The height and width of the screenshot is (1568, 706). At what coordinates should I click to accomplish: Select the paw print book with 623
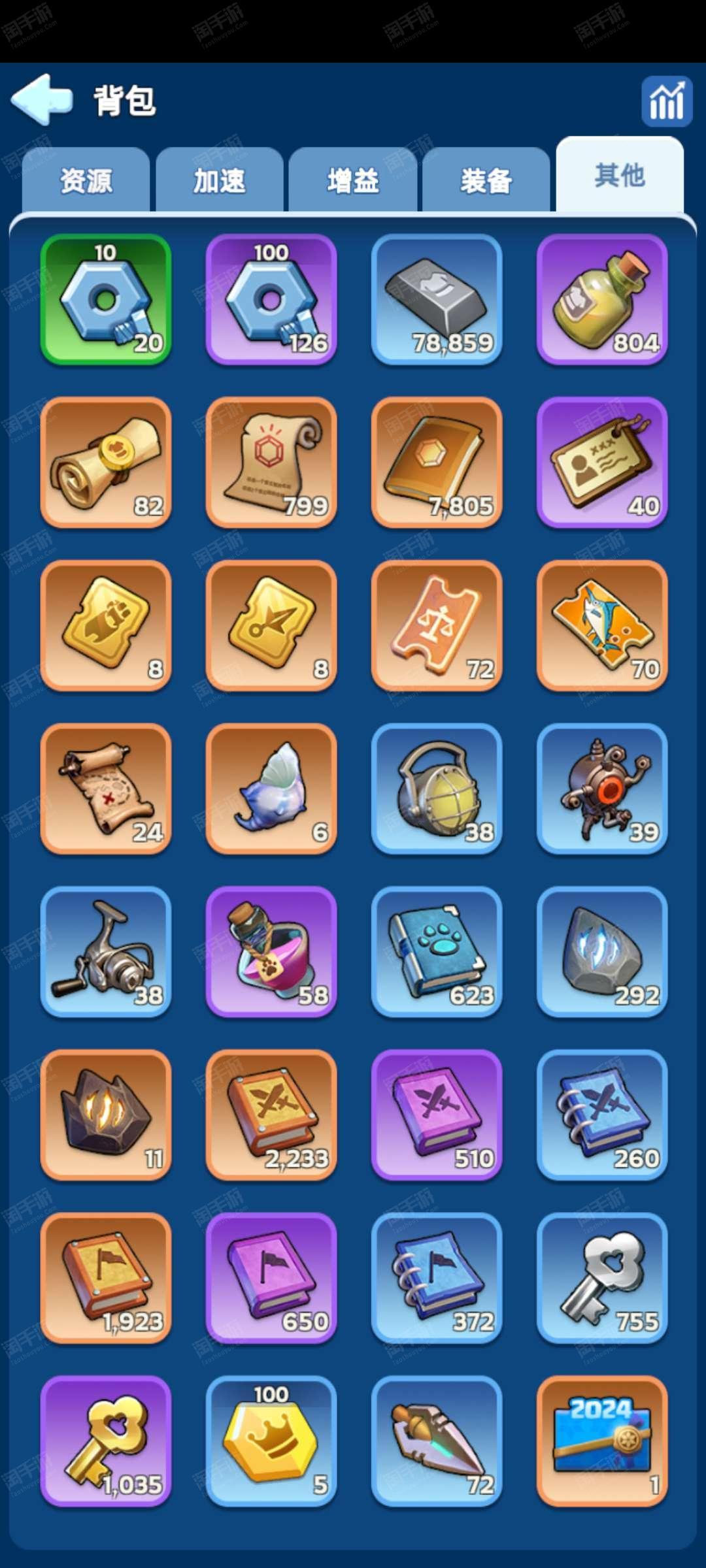[437, 952]
